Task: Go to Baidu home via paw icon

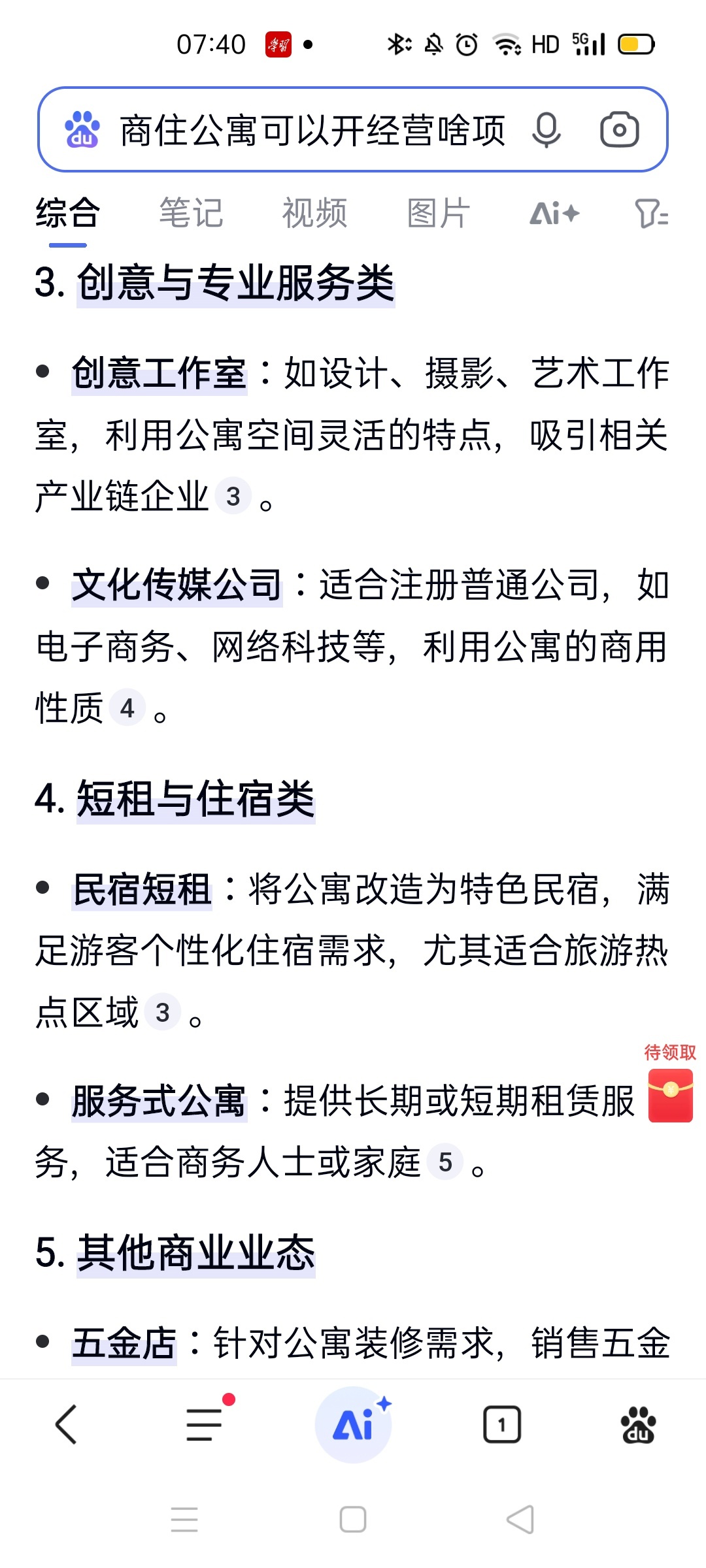Action: click(x=638, y=1424)
